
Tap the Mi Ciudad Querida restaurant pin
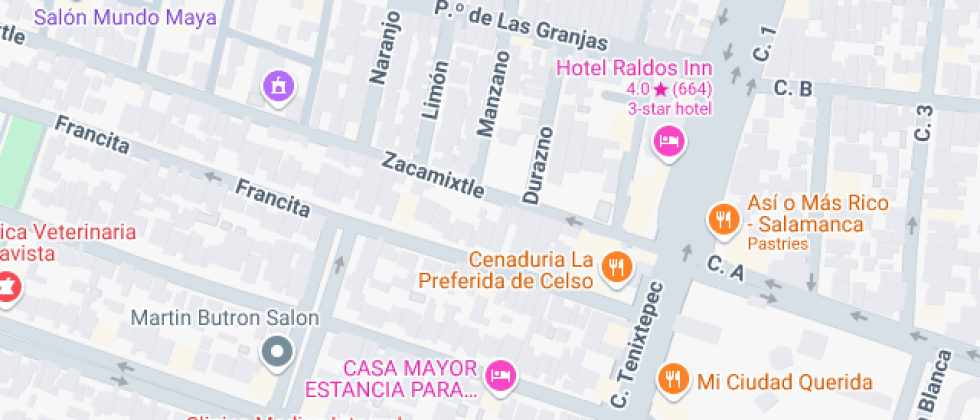pos(673,380)
